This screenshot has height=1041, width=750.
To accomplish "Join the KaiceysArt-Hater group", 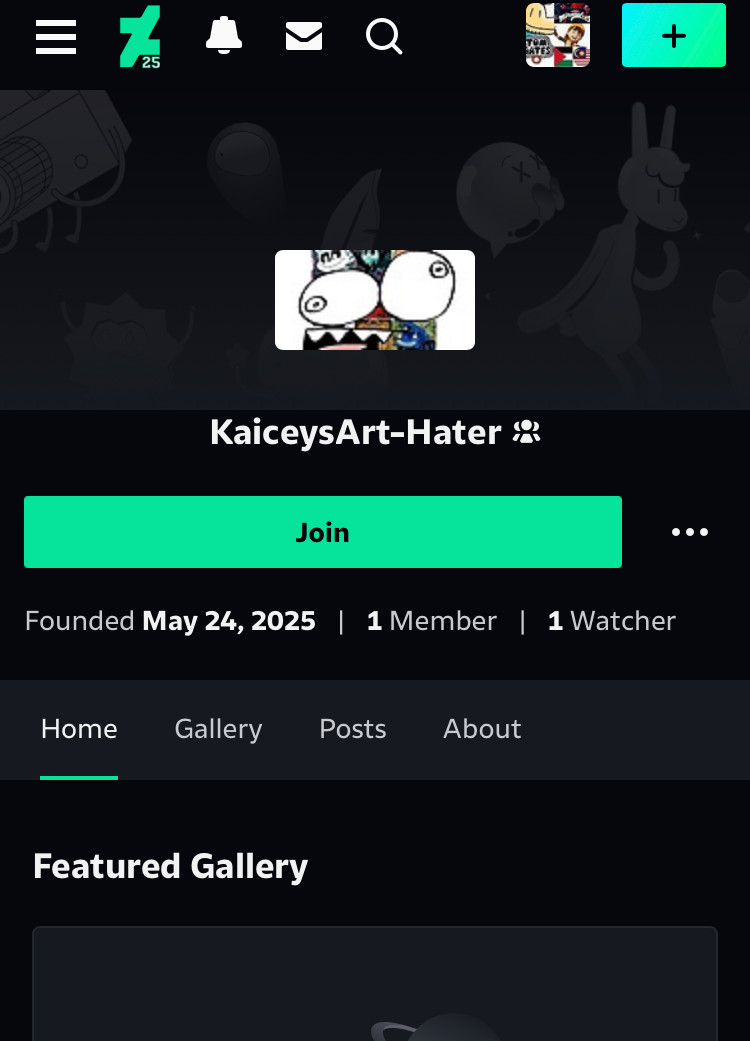I will (322, 532).
